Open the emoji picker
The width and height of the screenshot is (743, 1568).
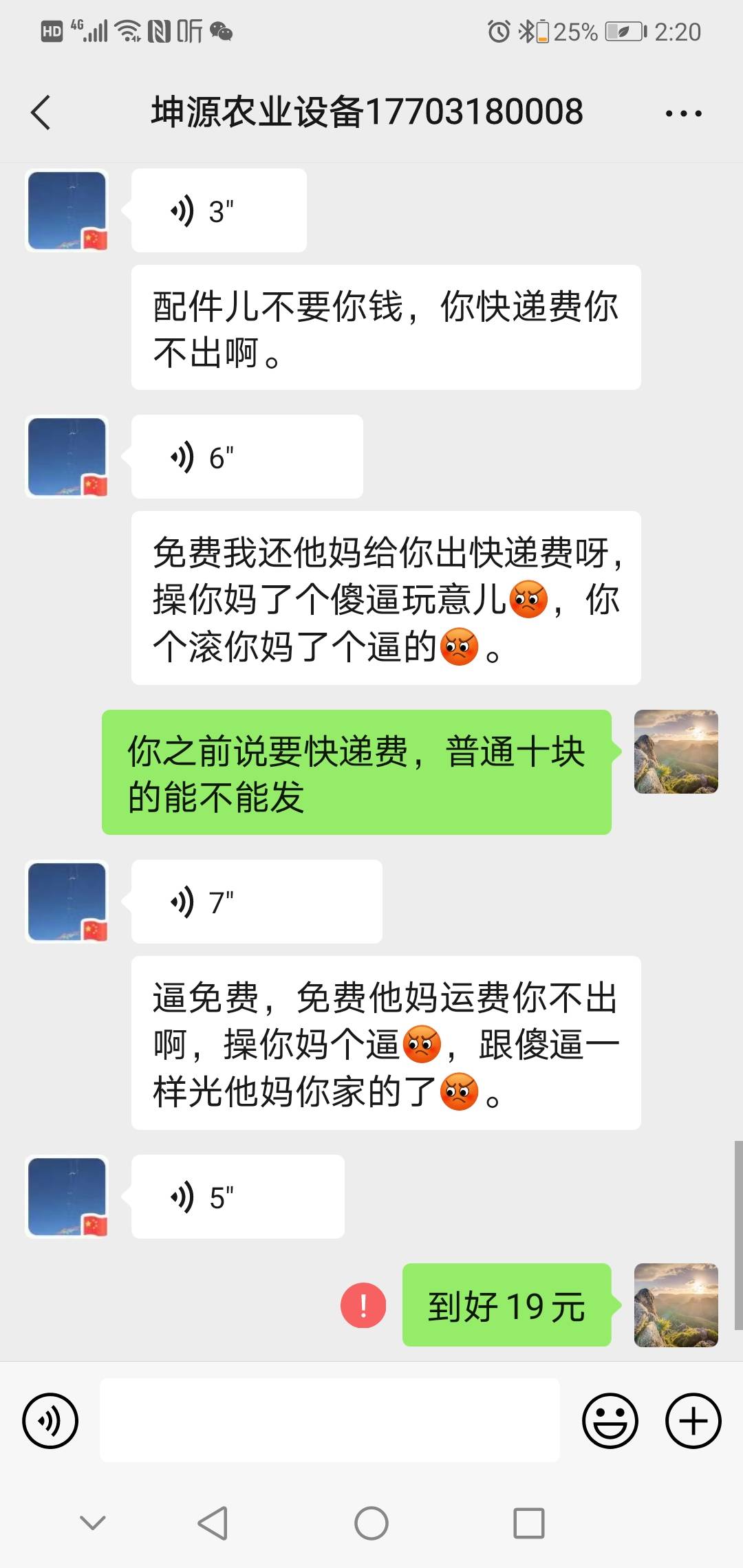click(x=610, y=1421)
